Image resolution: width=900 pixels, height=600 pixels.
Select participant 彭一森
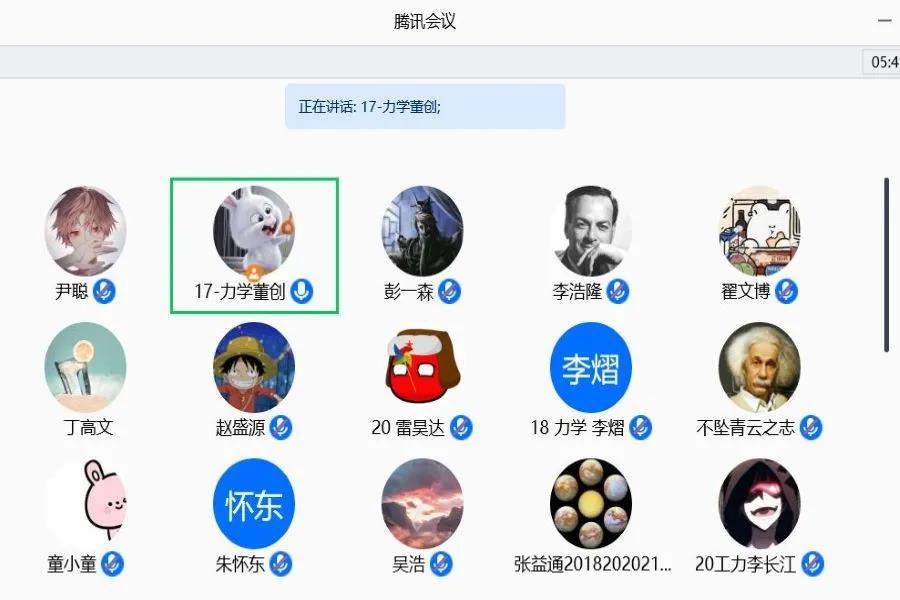coord(422,232)
